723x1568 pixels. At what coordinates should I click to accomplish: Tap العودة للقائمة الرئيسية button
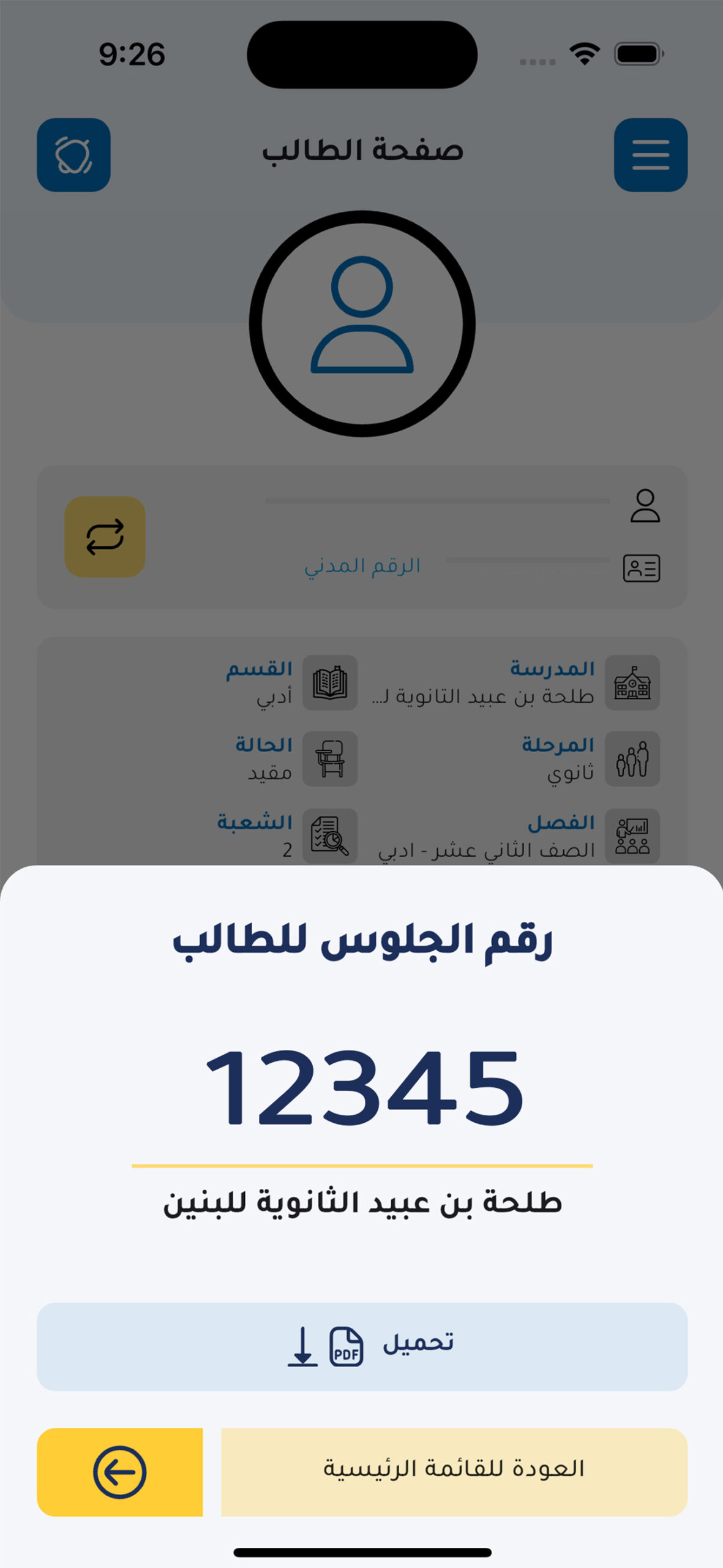point(454,1472)
